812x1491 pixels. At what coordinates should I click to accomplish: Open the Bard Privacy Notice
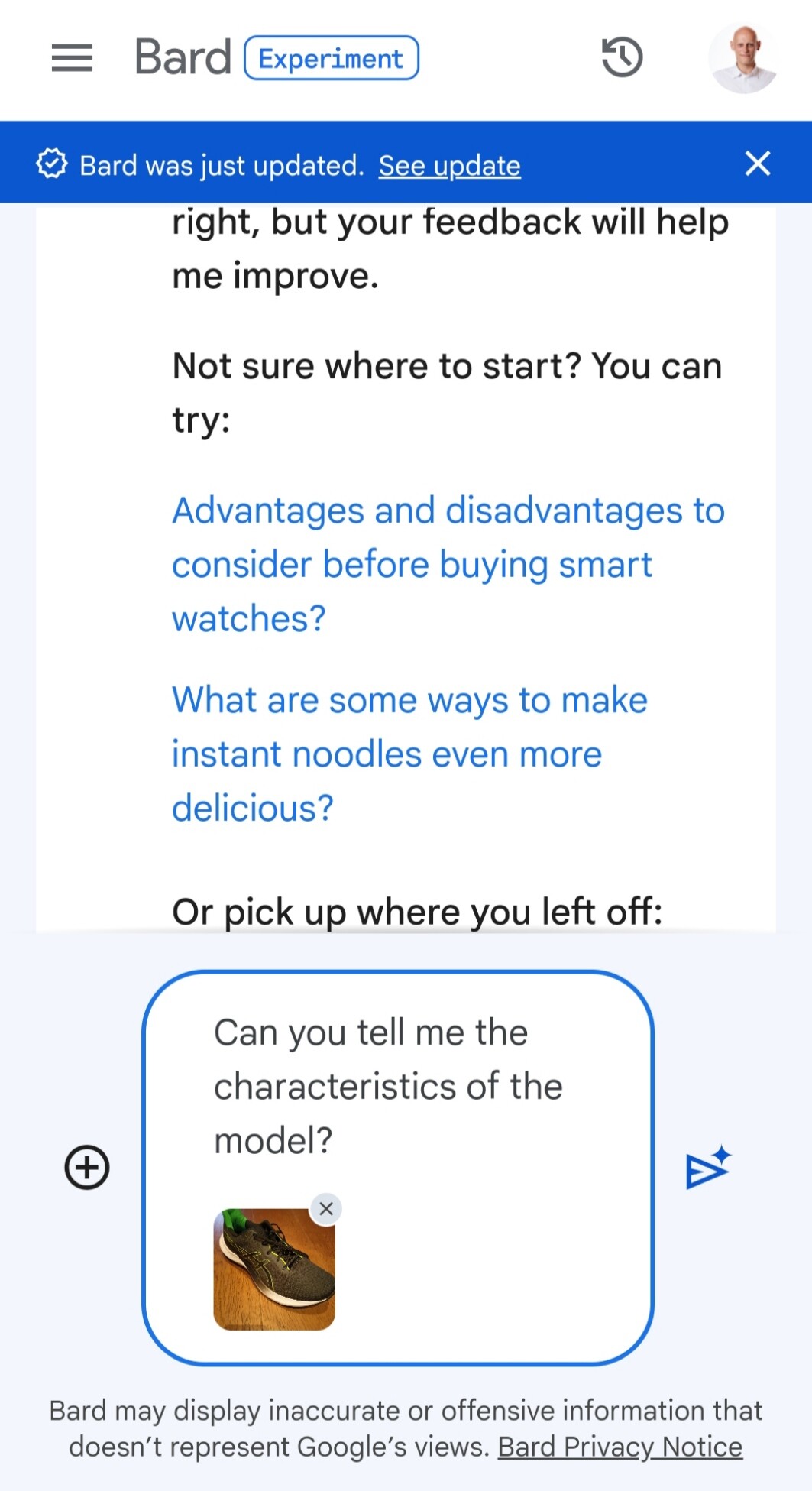[620, 1447]
